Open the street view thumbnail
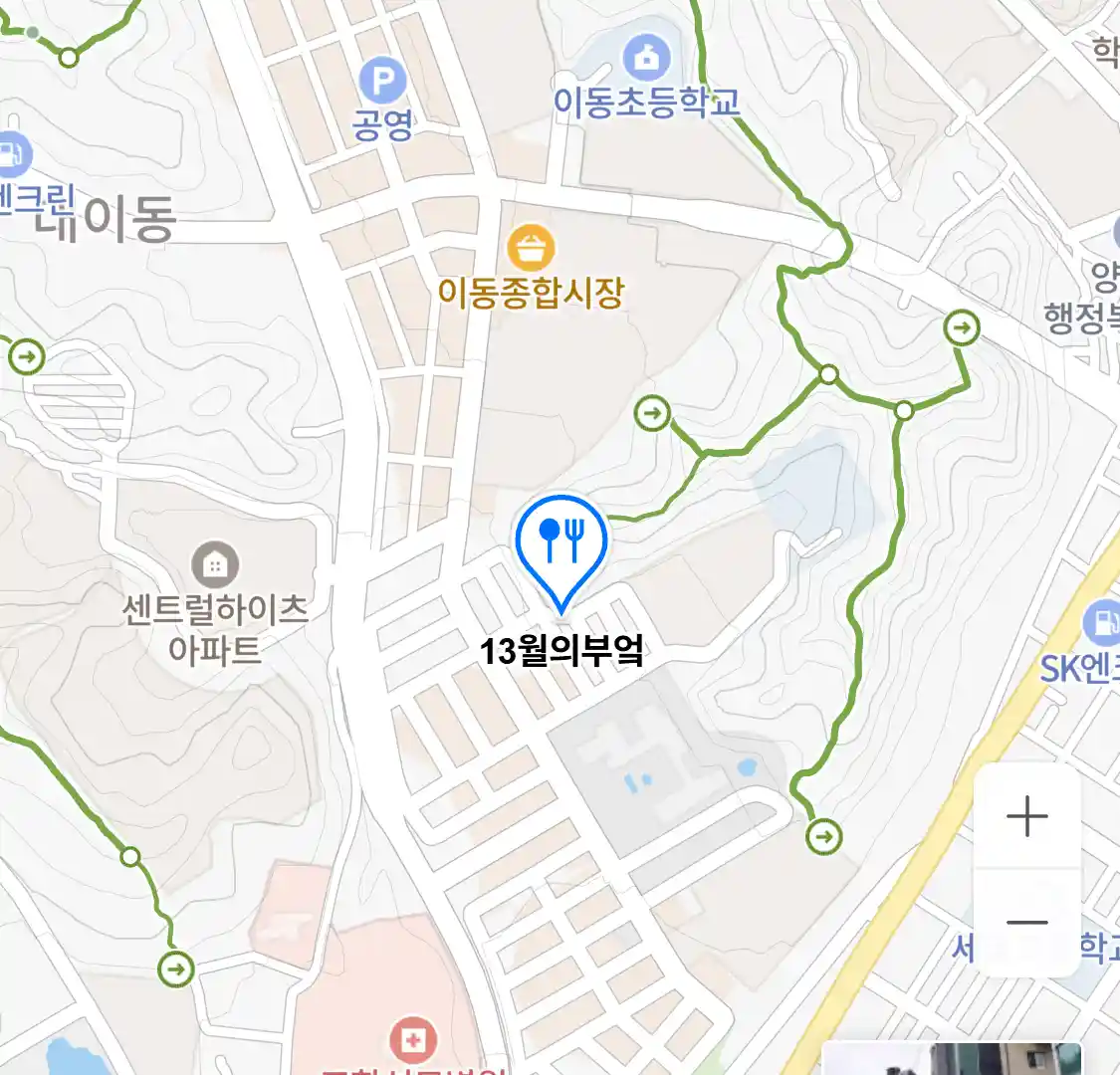This screenshot has height=1075, width=1120. pyautogui.click(x=956, y=1059)
